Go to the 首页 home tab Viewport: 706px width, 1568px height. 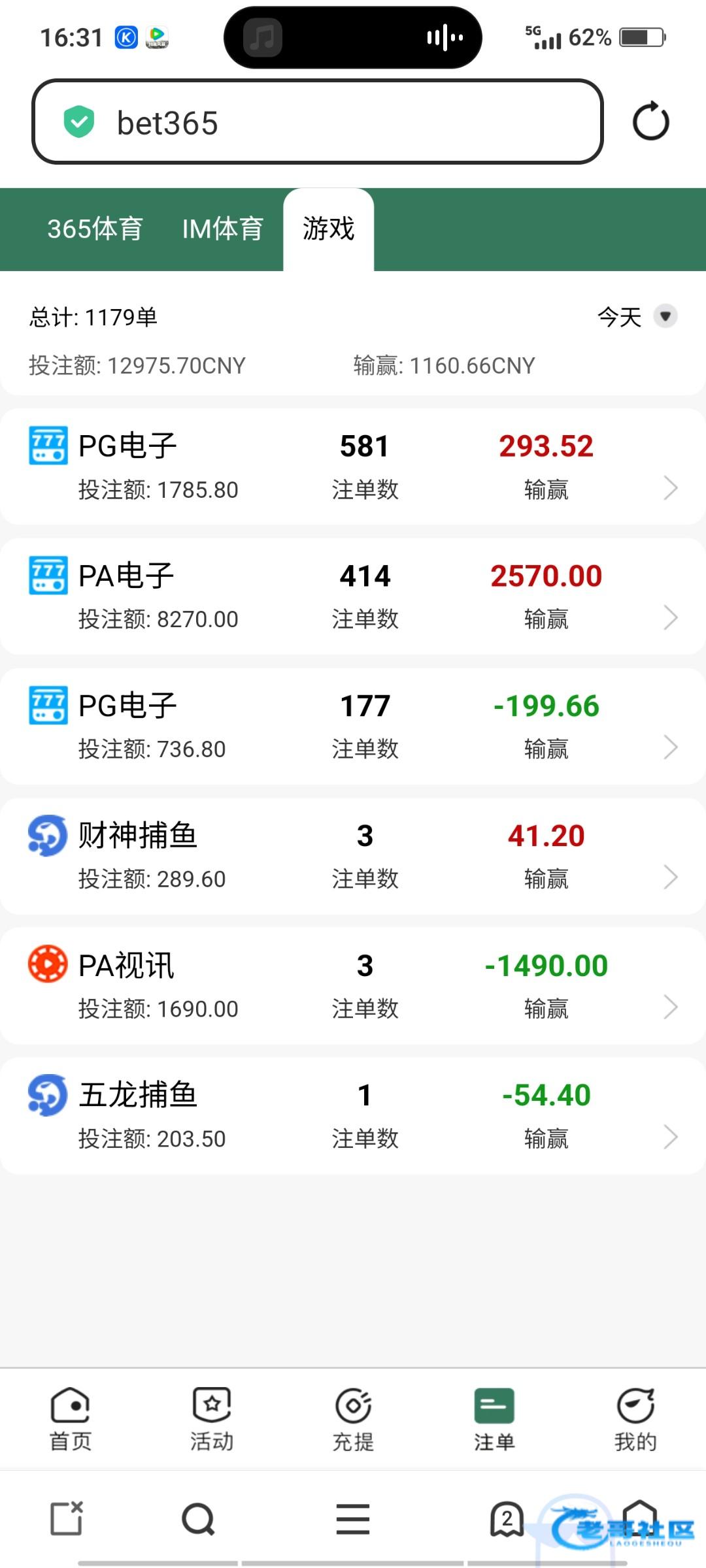71,1419
